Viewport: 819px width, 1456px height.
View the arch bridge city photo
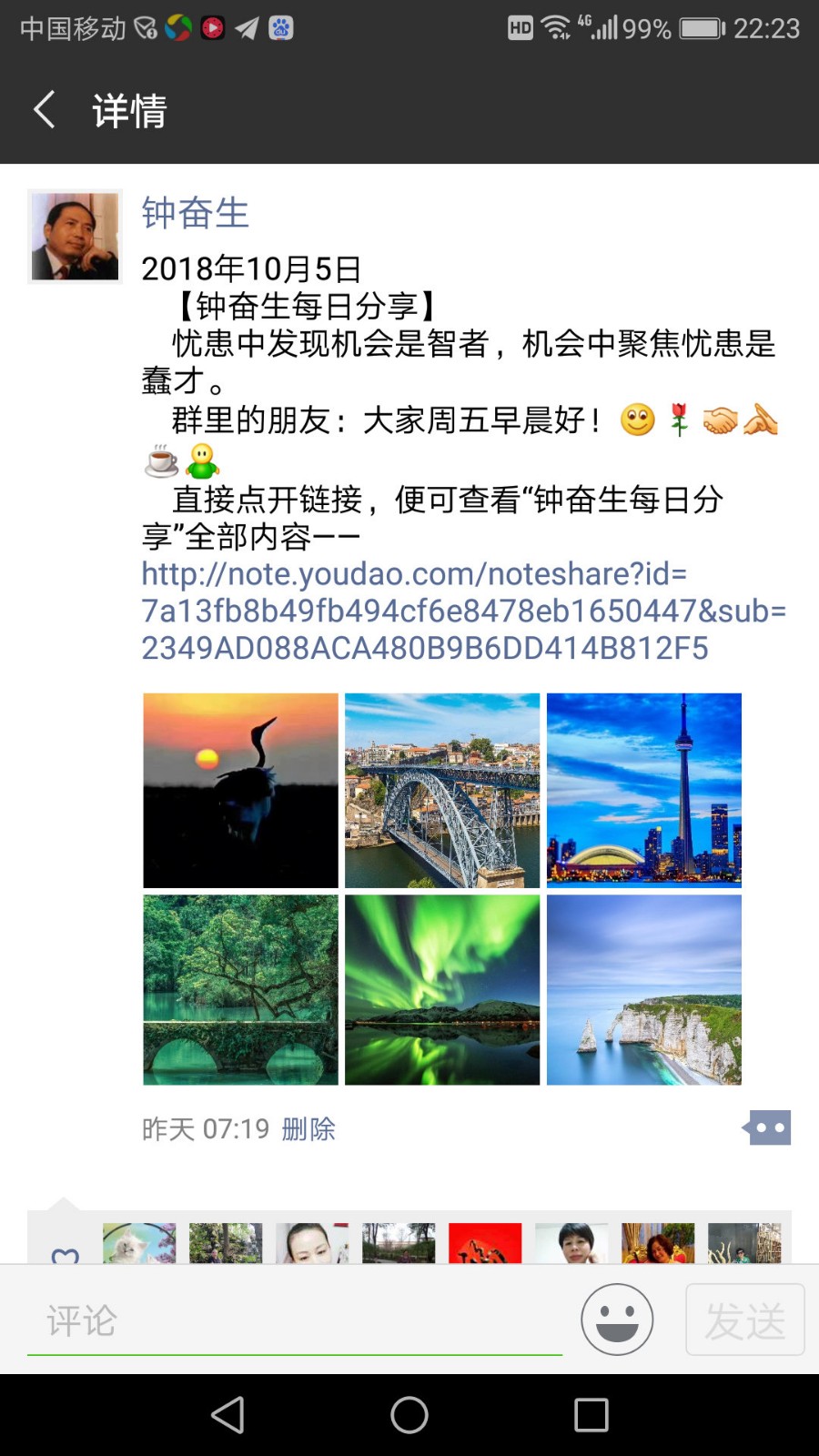coord(442,790)
